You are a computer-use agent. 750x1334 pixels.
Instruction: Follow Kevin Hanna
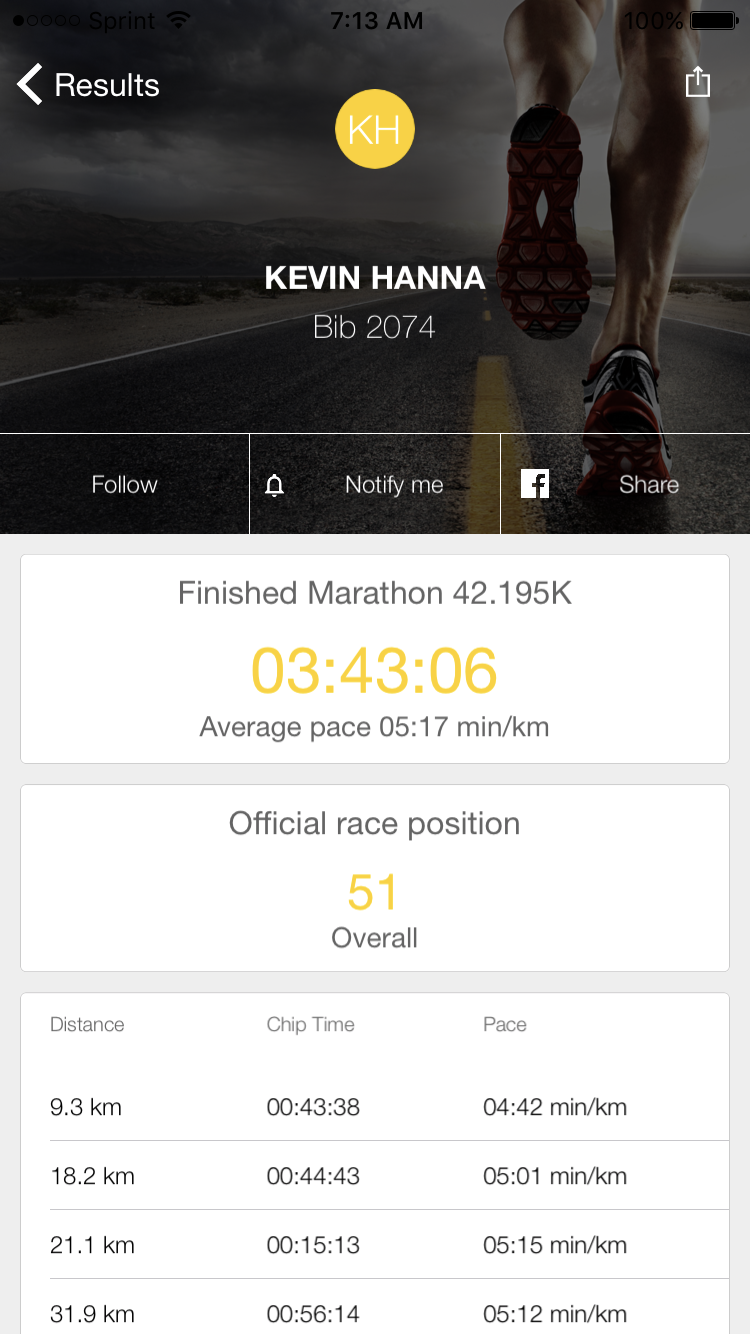[x=124, y=484]
